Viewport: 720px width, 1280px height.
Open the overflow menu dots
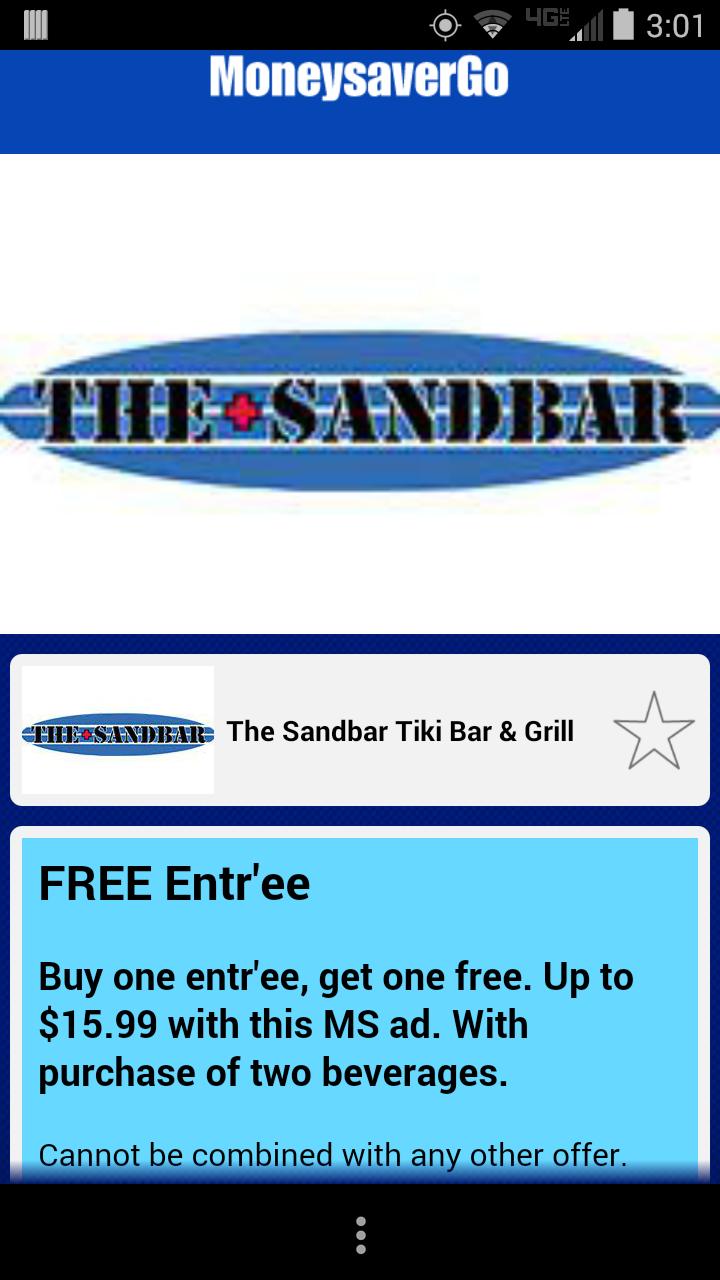(360, 1235)
